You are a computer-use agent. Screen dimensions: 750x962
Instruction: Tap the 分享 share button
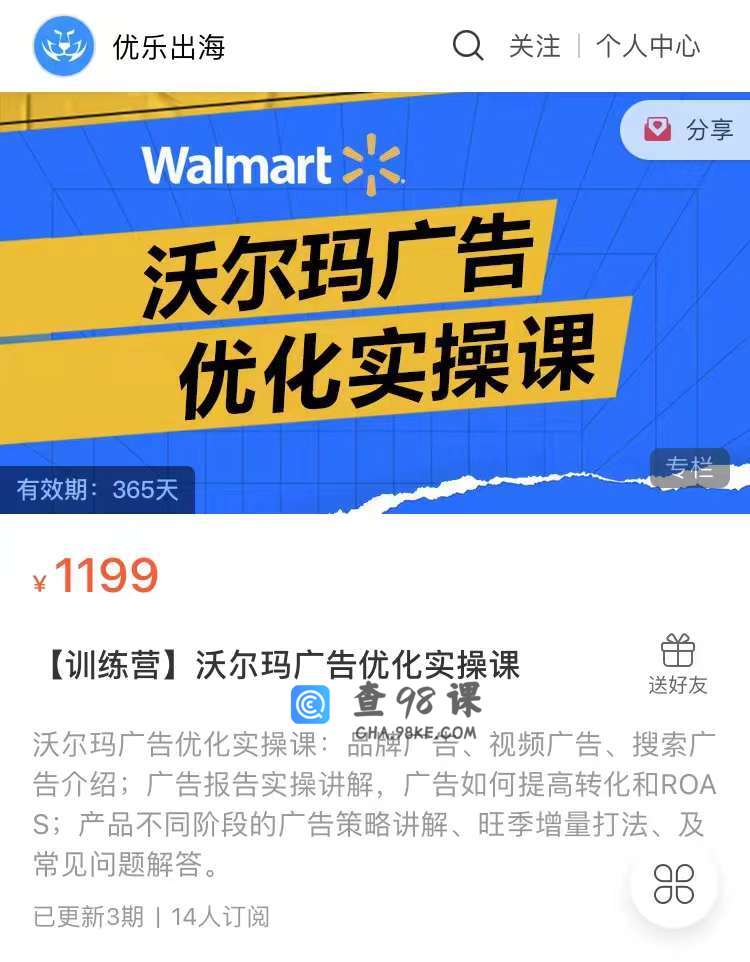coord(689,130)
